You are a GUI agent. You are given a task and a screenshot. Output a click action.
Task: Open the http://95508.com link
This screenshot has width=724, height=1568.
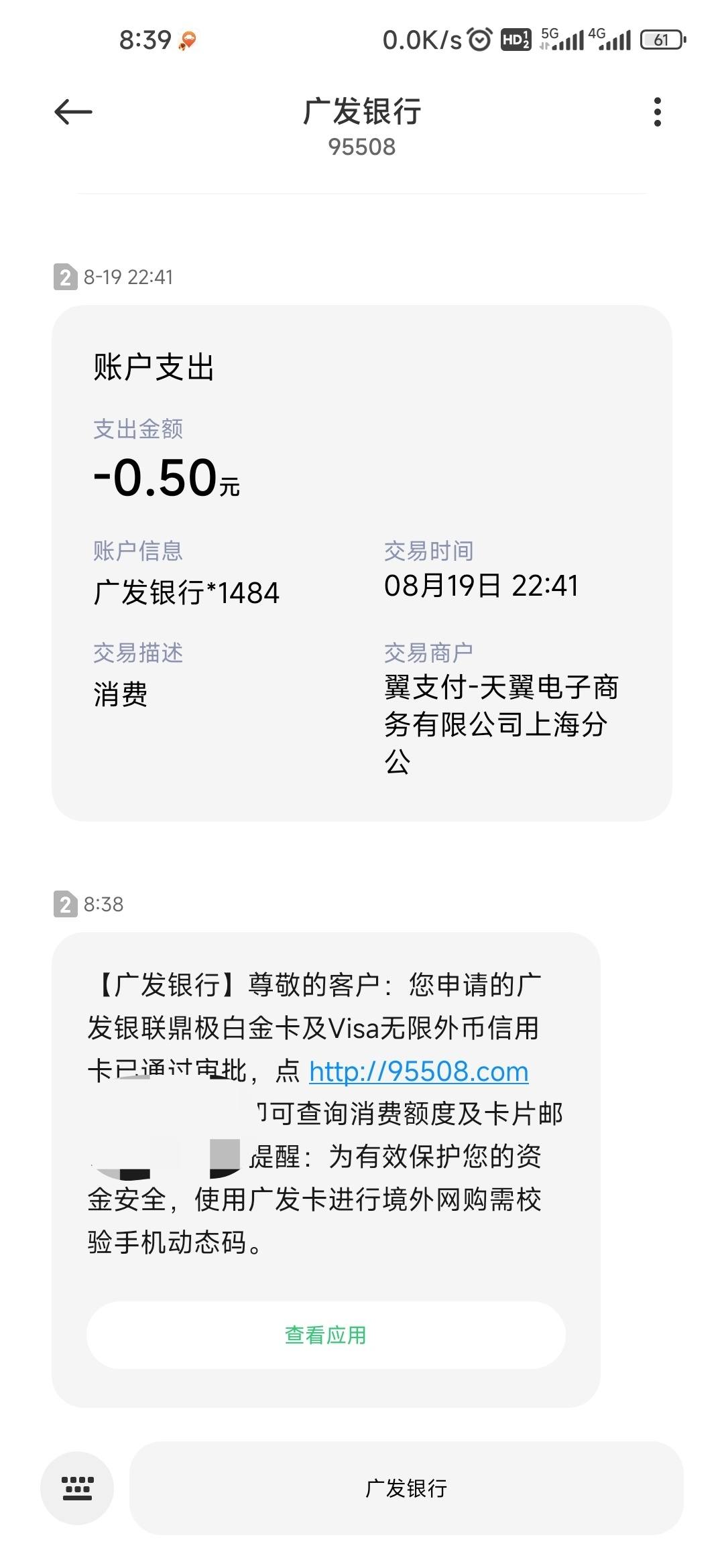pos(419,1071)
